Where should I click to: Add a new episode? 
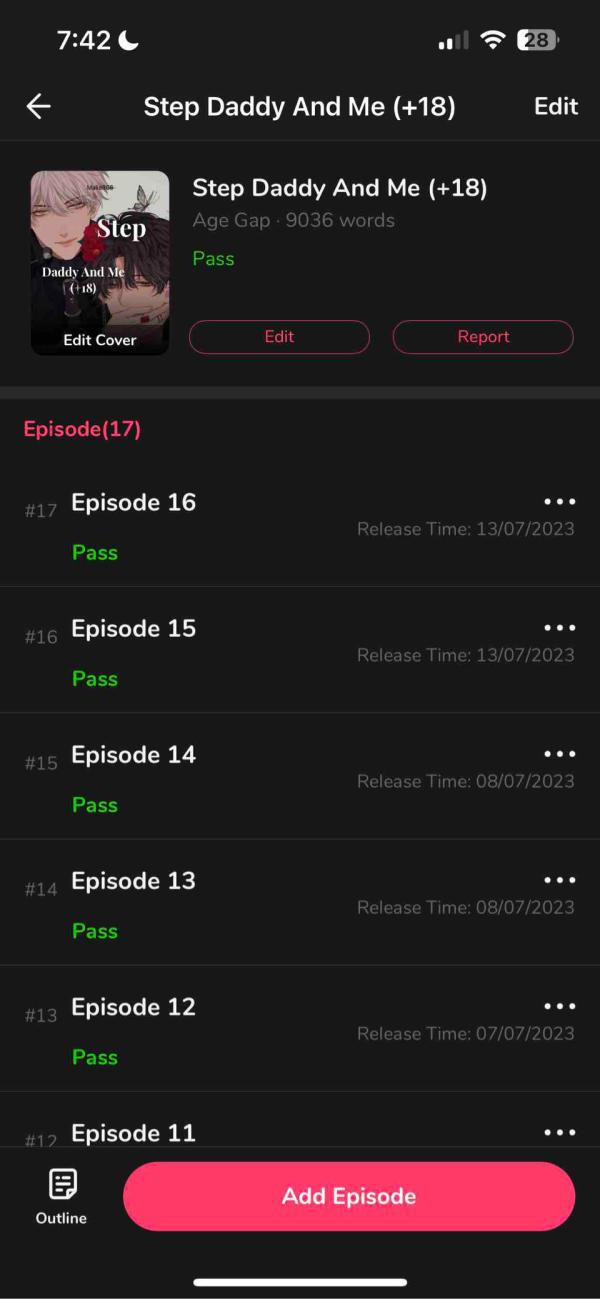[x=349, y=1196]
